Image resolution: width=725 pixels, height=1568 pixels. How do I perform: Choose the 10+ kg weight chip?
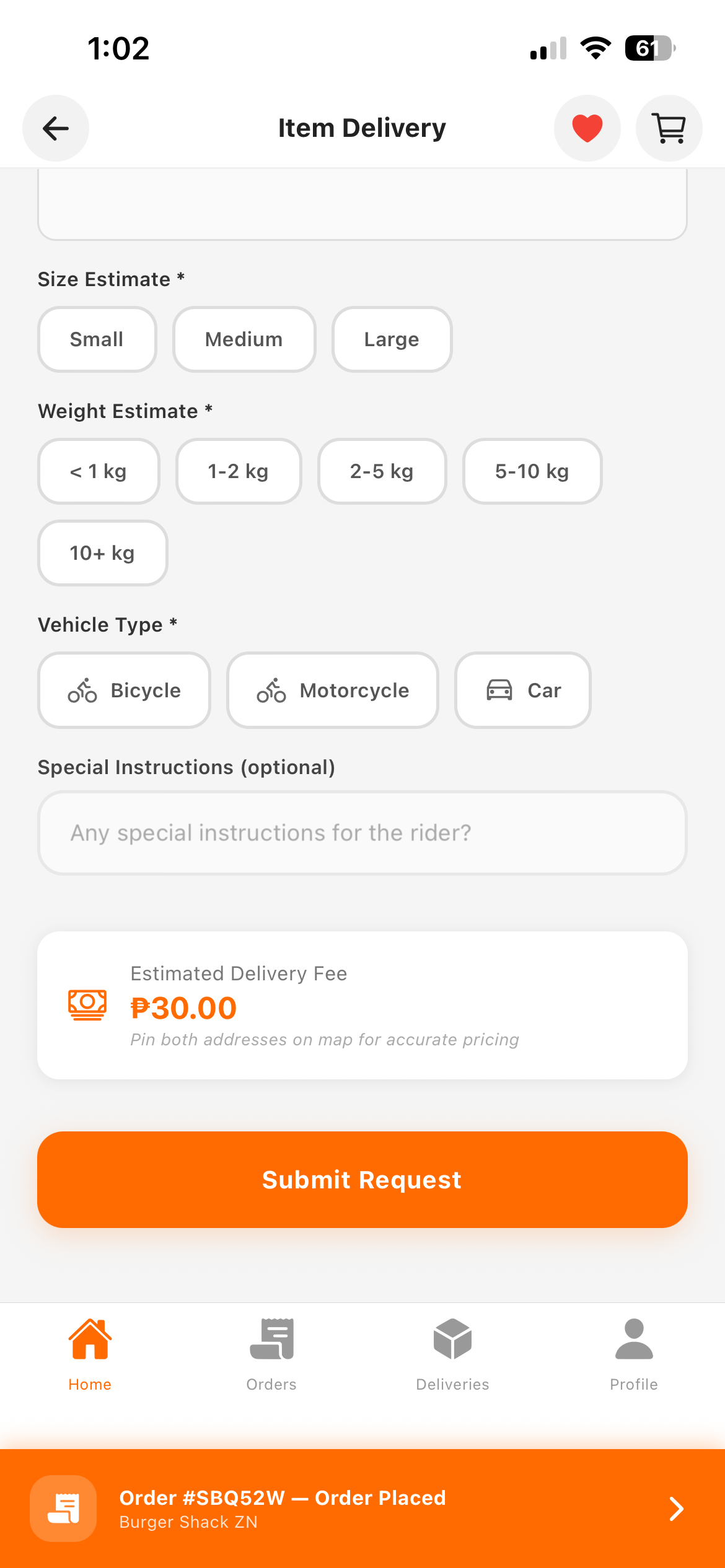[x=102, y=553]
